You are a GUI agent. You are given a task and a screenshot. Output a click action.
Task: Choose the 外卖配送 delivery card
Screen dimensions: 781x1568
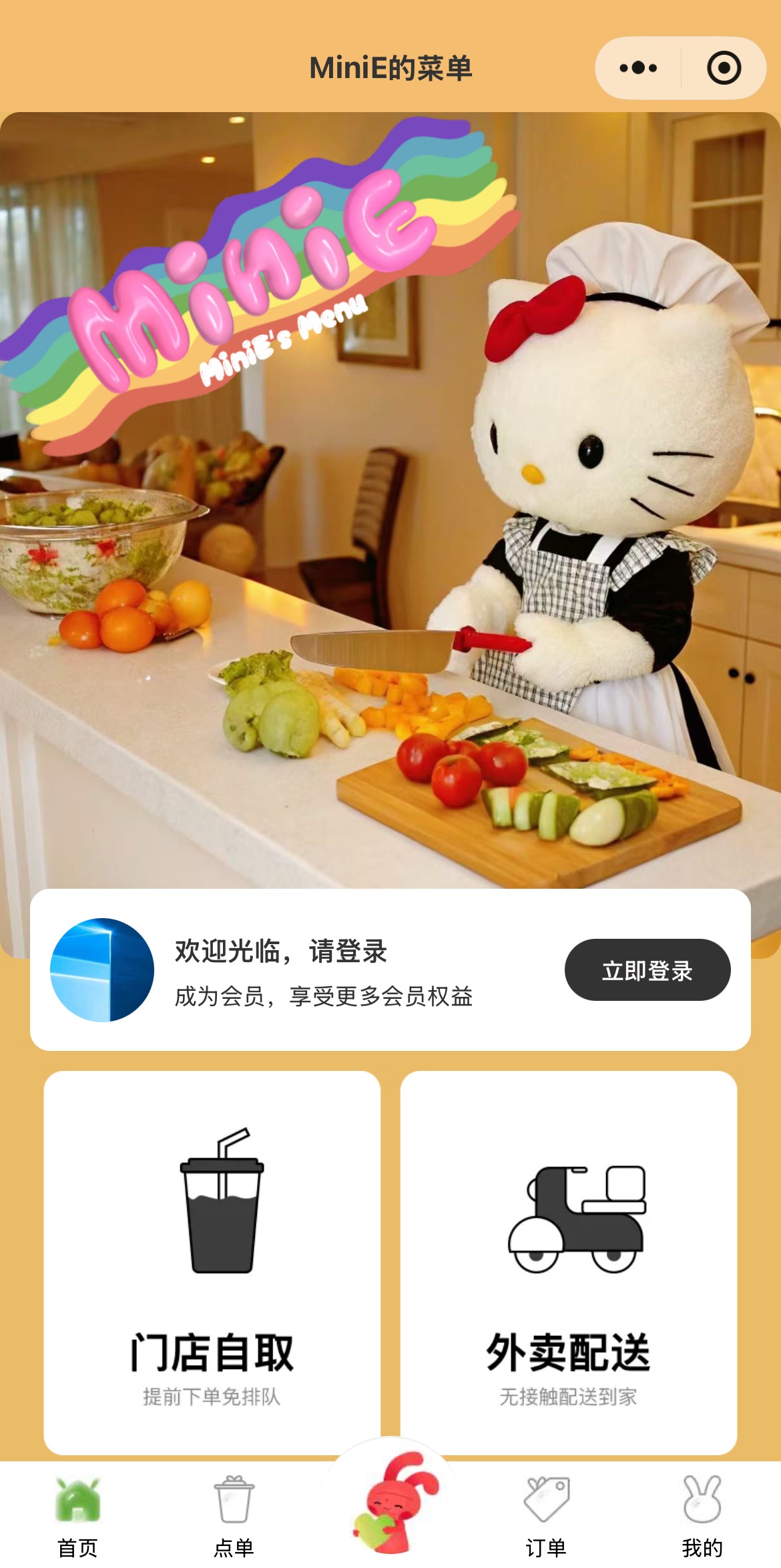[x=568, y=1262]
